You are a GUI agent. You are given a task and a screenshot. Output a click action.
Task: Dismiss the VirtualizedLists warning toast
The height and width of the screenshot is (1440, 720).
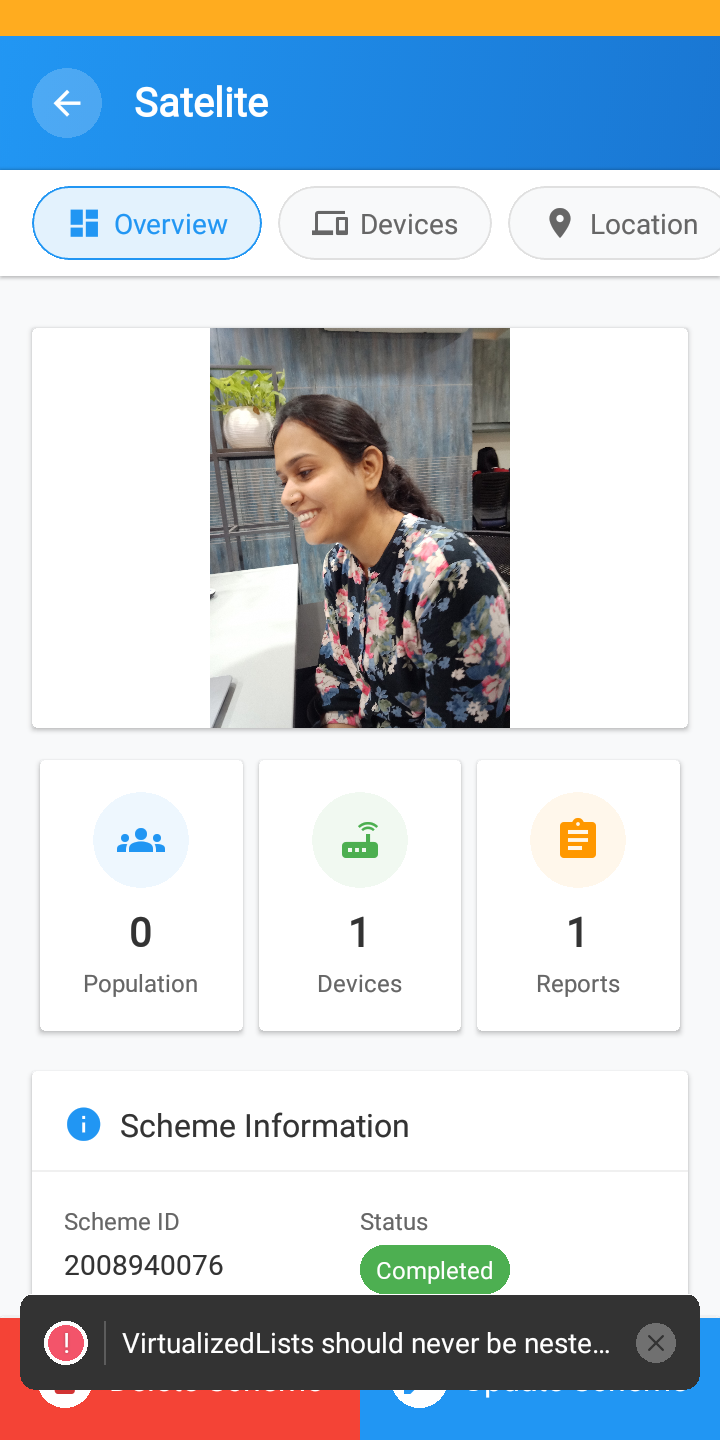(656, 1343)
